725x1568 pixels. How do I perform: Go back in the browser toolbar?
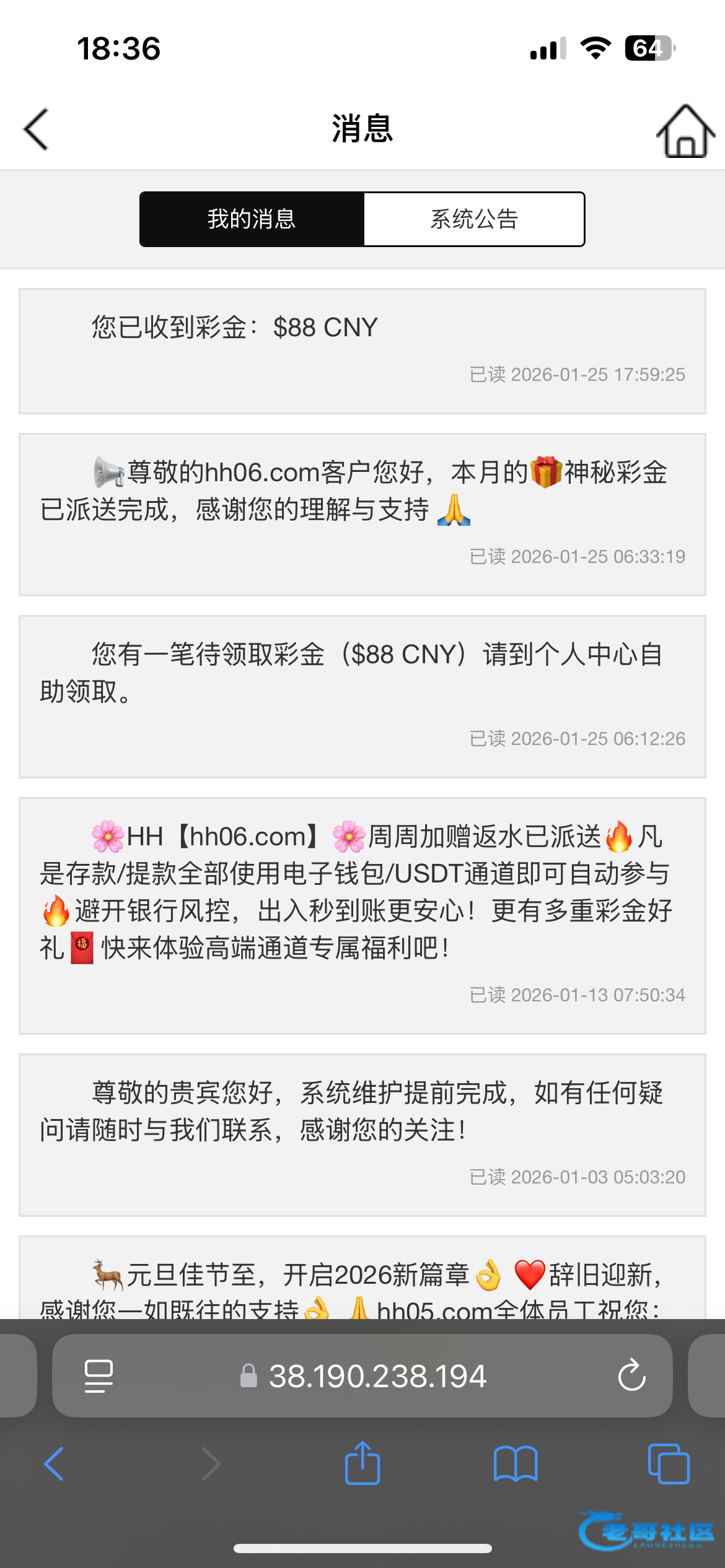pos(55,1464)
